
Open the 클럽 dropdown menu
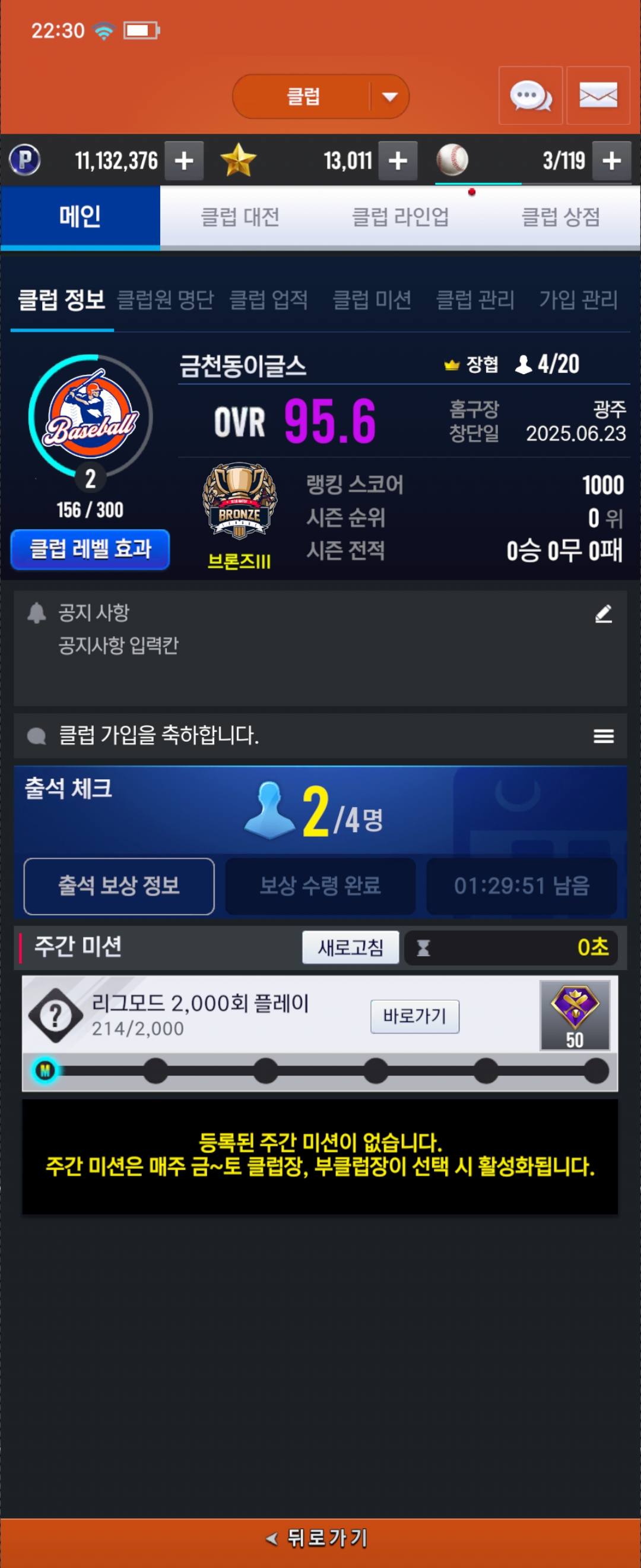389,97
